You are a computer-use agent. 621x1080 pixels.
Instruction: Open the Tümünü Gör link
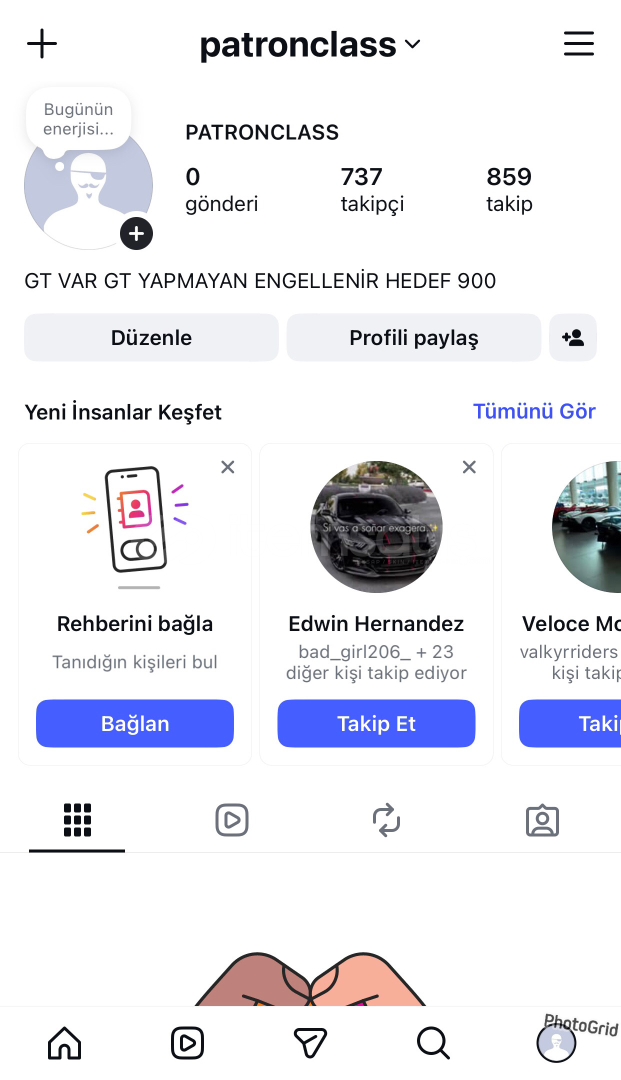coord(534,411)
